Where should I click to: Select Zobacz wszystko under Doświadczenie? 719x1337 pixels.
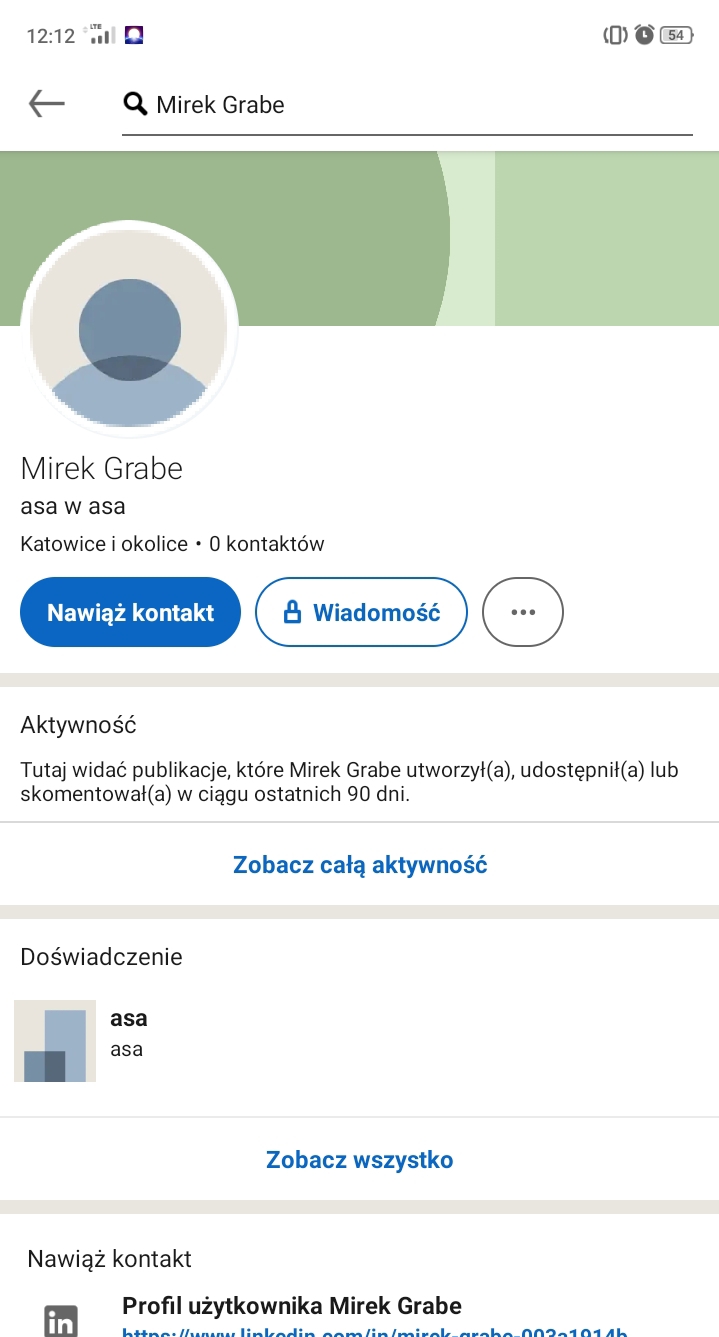coord(359,1160)
